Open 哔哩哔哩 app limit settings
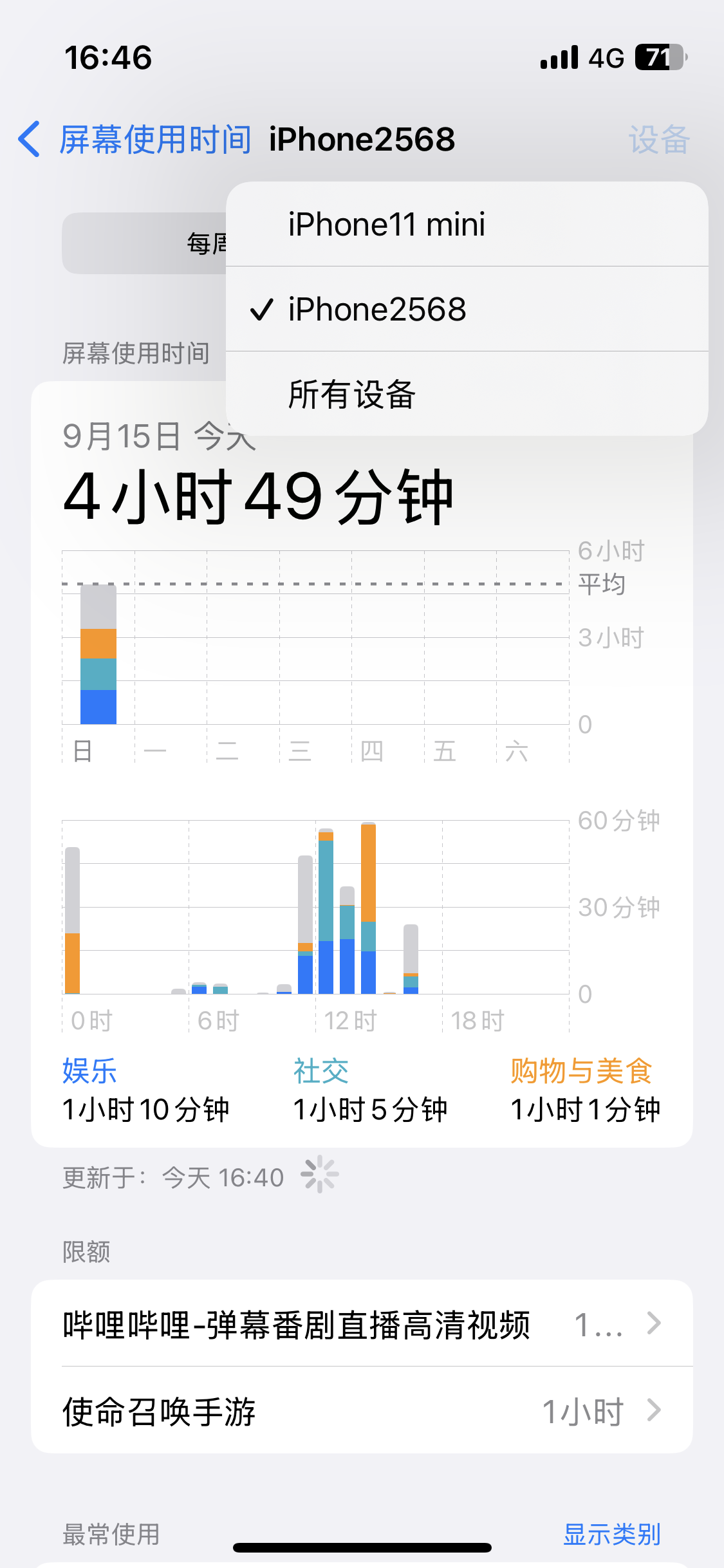 pos(362,1325)
